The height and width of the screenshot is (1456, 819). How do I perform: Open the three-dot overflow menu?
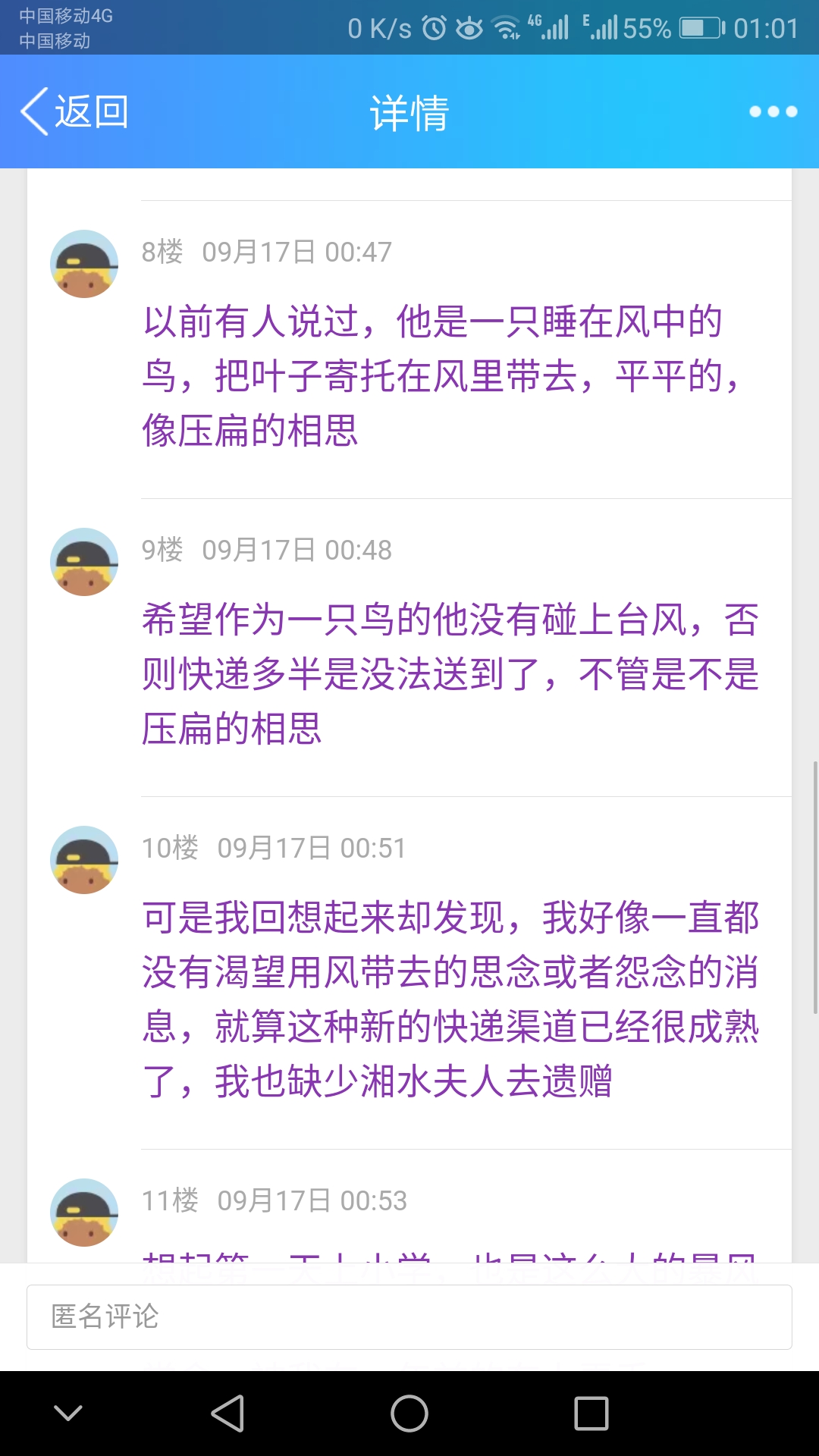point(773,111)
